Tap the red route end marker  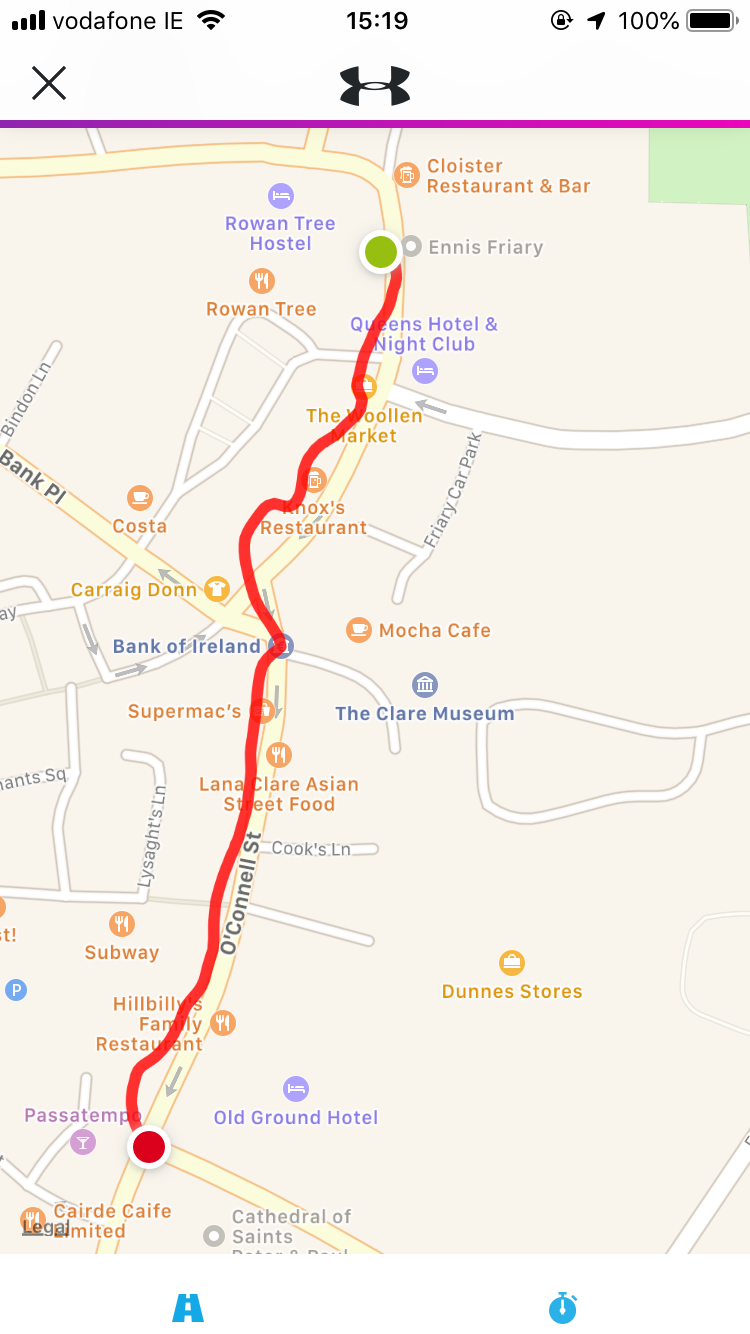point(149,1147)
